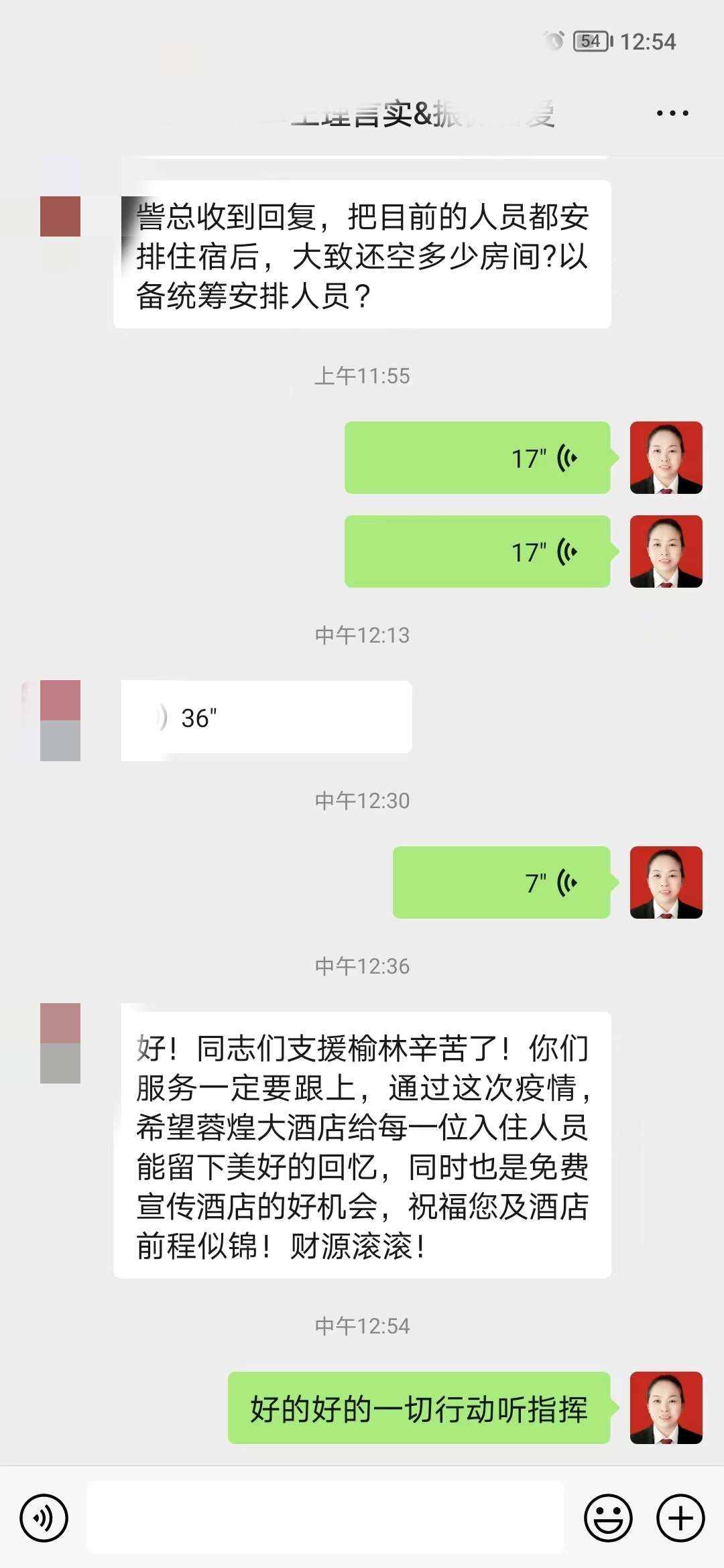Open the three-dot chat options menu
This screenshot has height=1568, width=724.
672,113
